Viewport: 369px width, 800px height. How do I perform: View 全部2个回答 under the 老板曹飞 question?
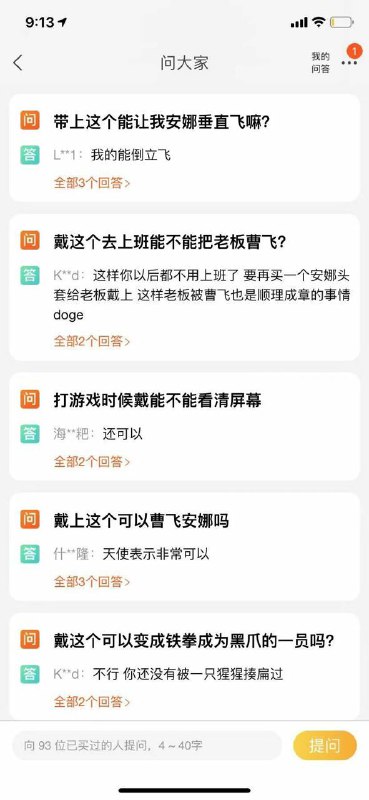92,341
